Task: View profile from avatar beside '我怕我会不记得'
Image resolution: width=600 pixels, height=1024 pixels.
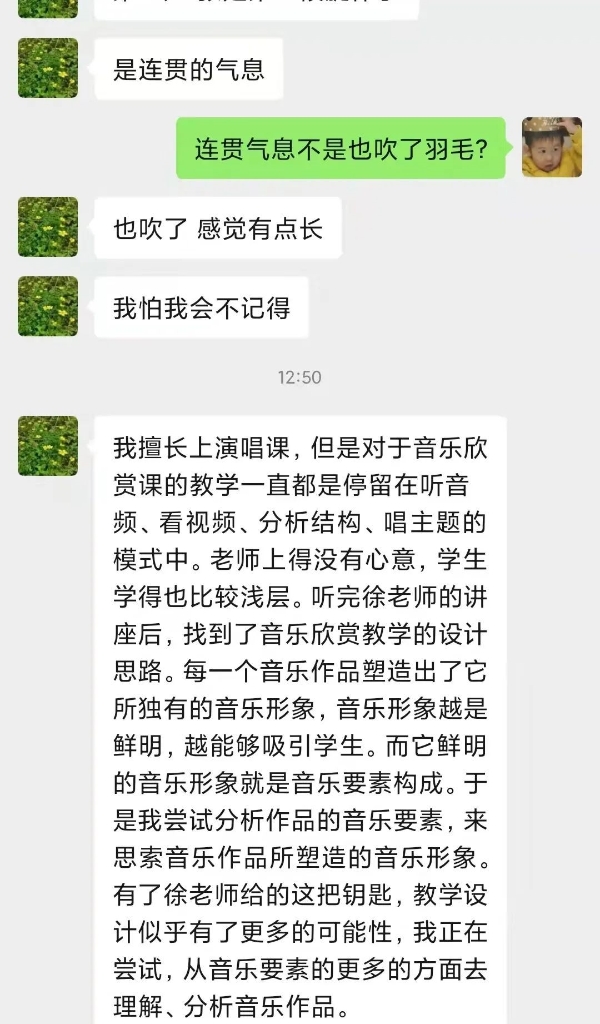Action: click(x=48, y=306)
